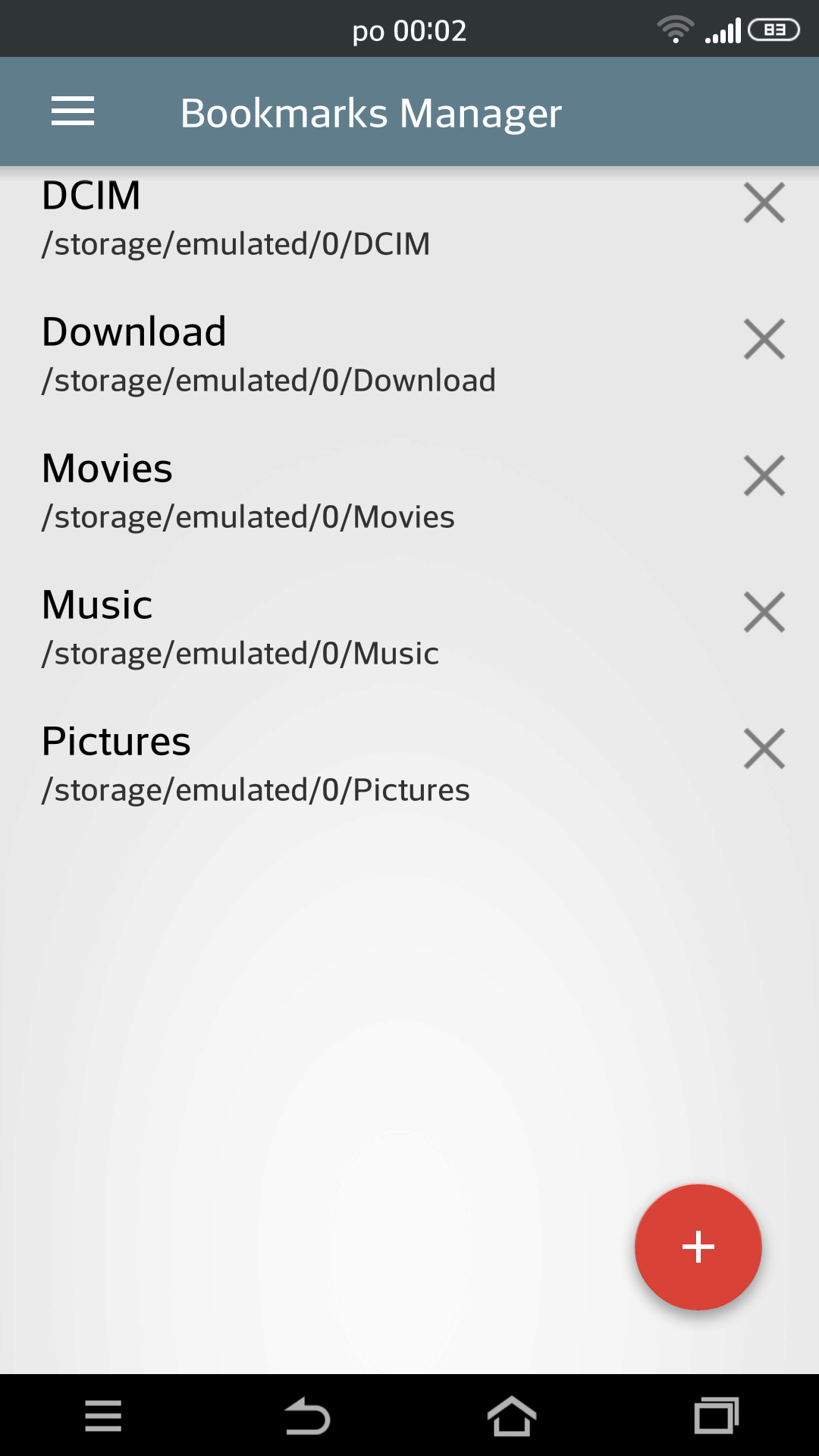The width and height of the screenshot is (819, 1456).
Task: Select the Movies bookmark
Action: (x=364, y=491)
